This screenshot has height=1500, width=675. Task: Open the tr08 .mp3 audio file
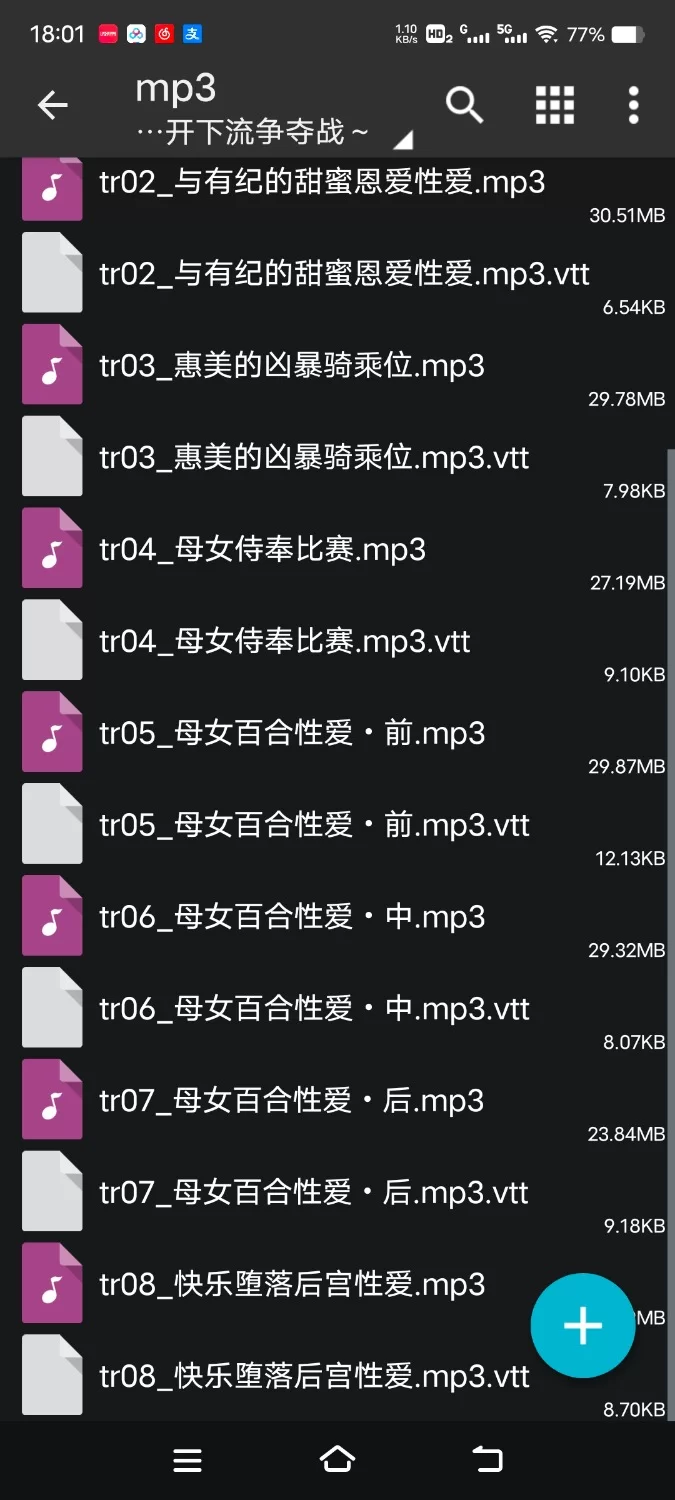[x=292, y=1286]
